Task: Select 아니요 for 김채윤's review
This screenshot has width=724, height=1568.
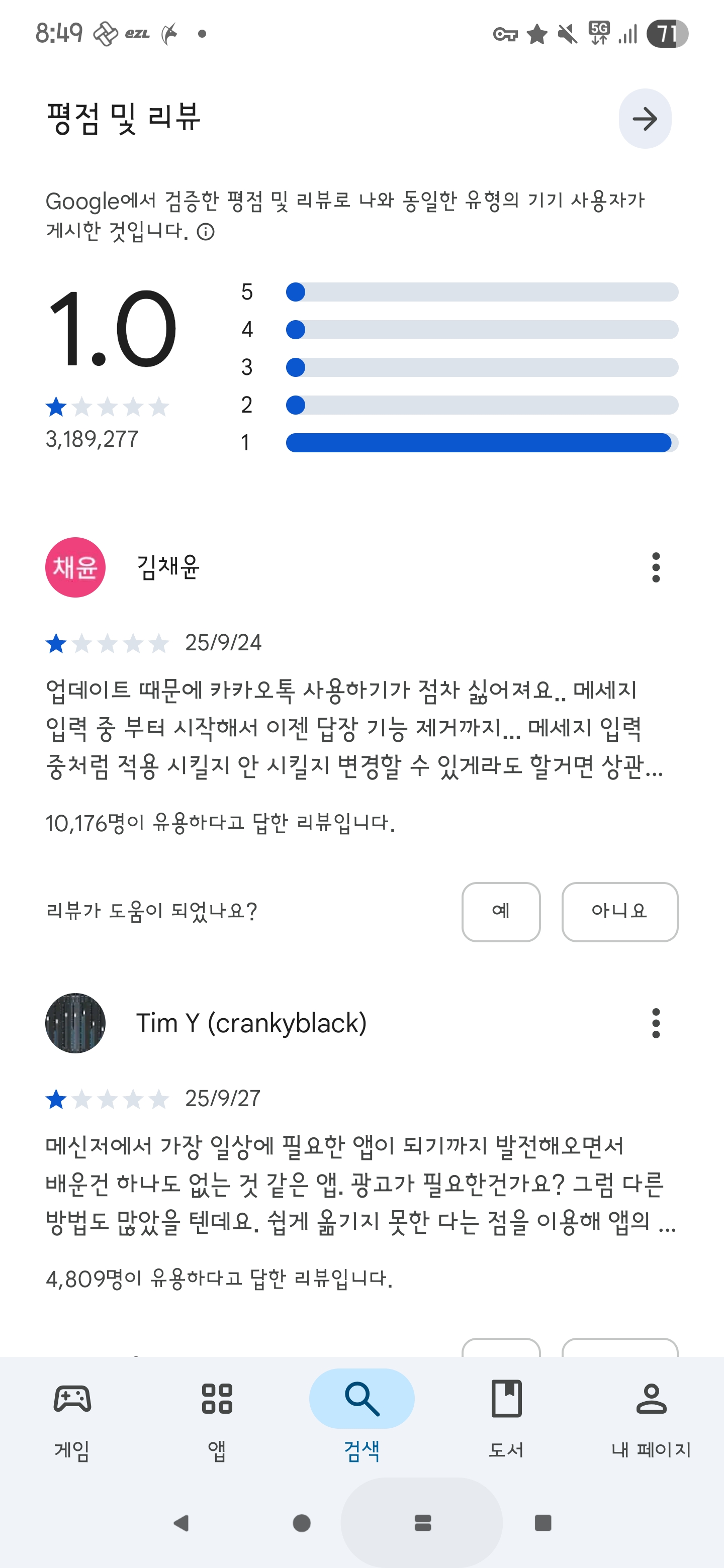Action: [x=619, y=911]
